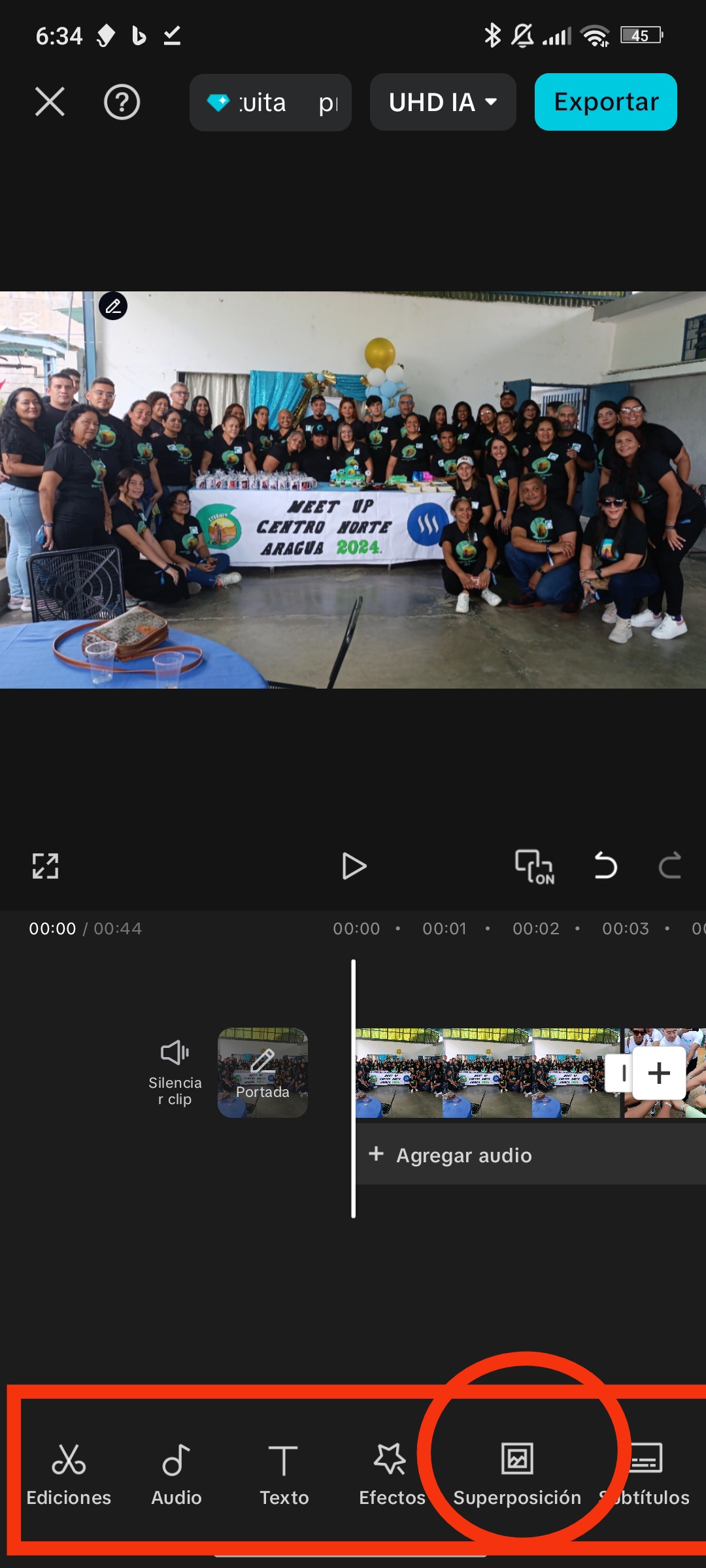Edit the Portada cover

click(x=263, y=1072)
